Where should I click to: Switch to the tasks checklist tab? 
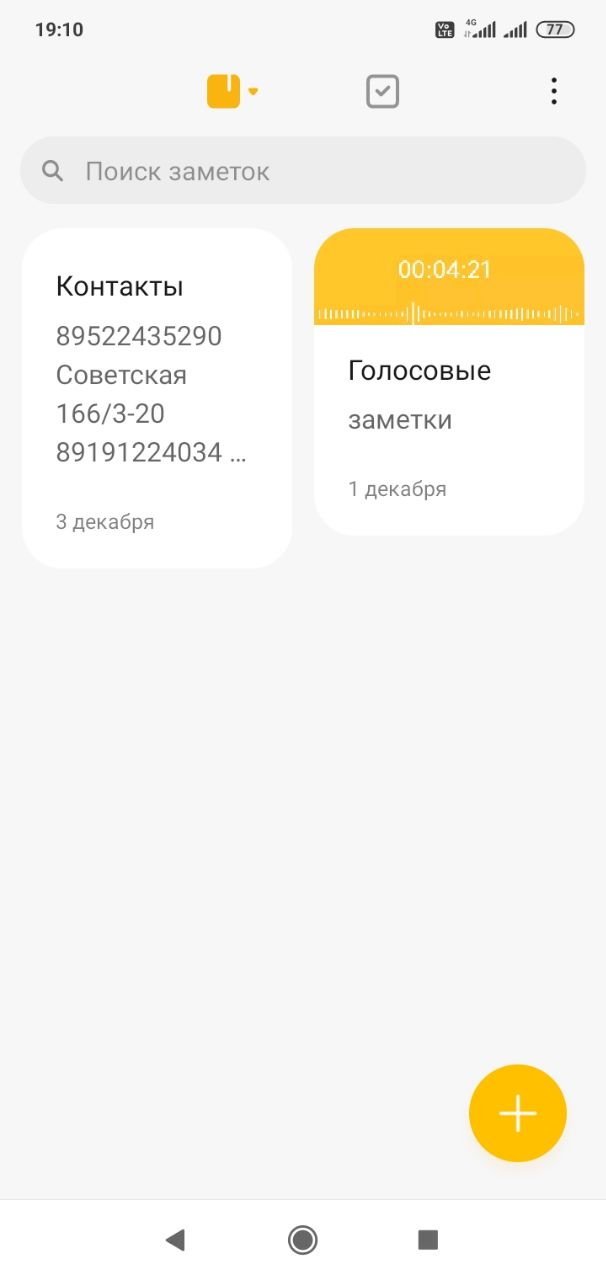tap(383, 92)
